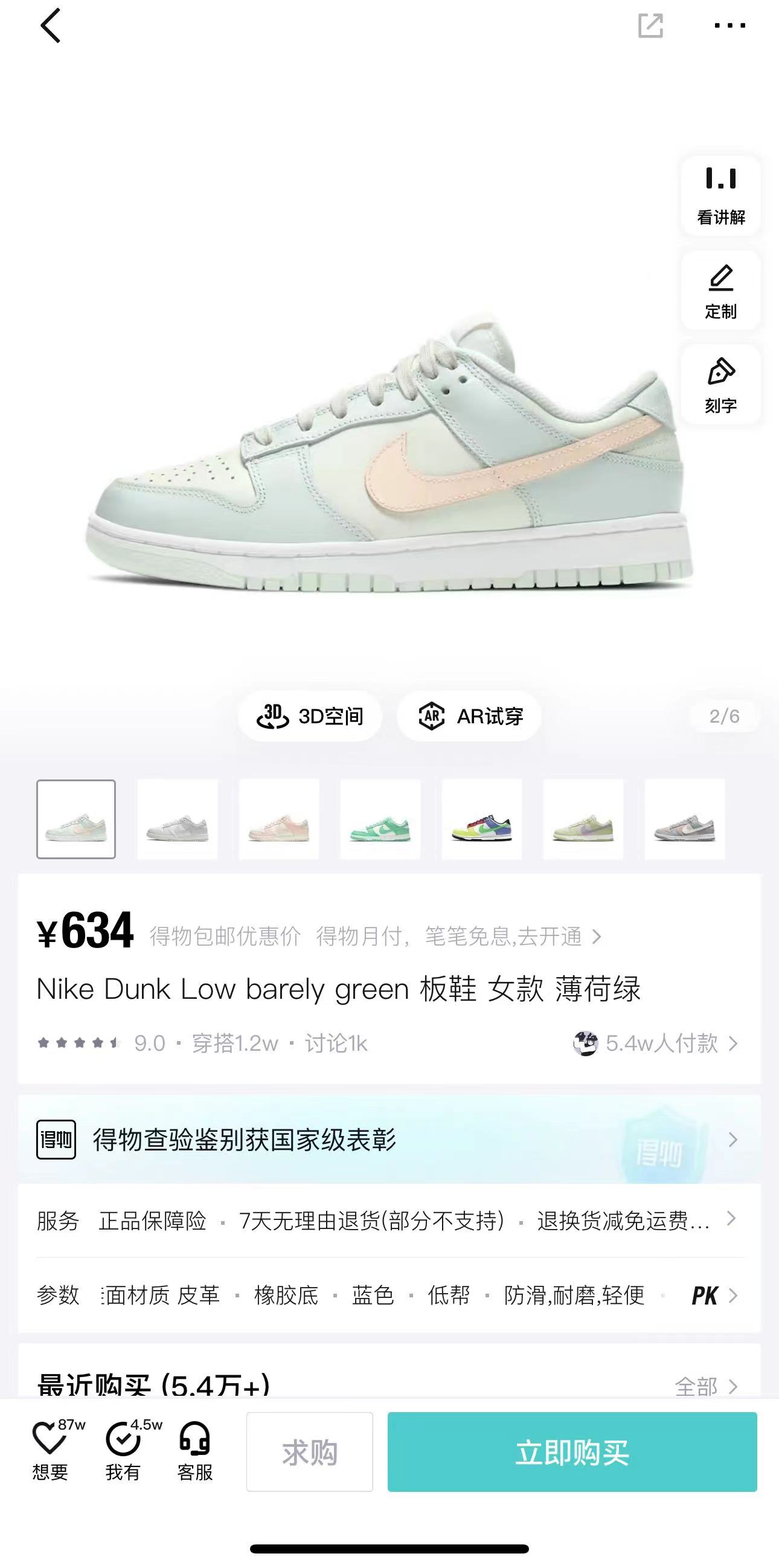View the 5.4w人付款 buyers list
This screenshot has height=1568, width=779.
tap(656, 1044)
